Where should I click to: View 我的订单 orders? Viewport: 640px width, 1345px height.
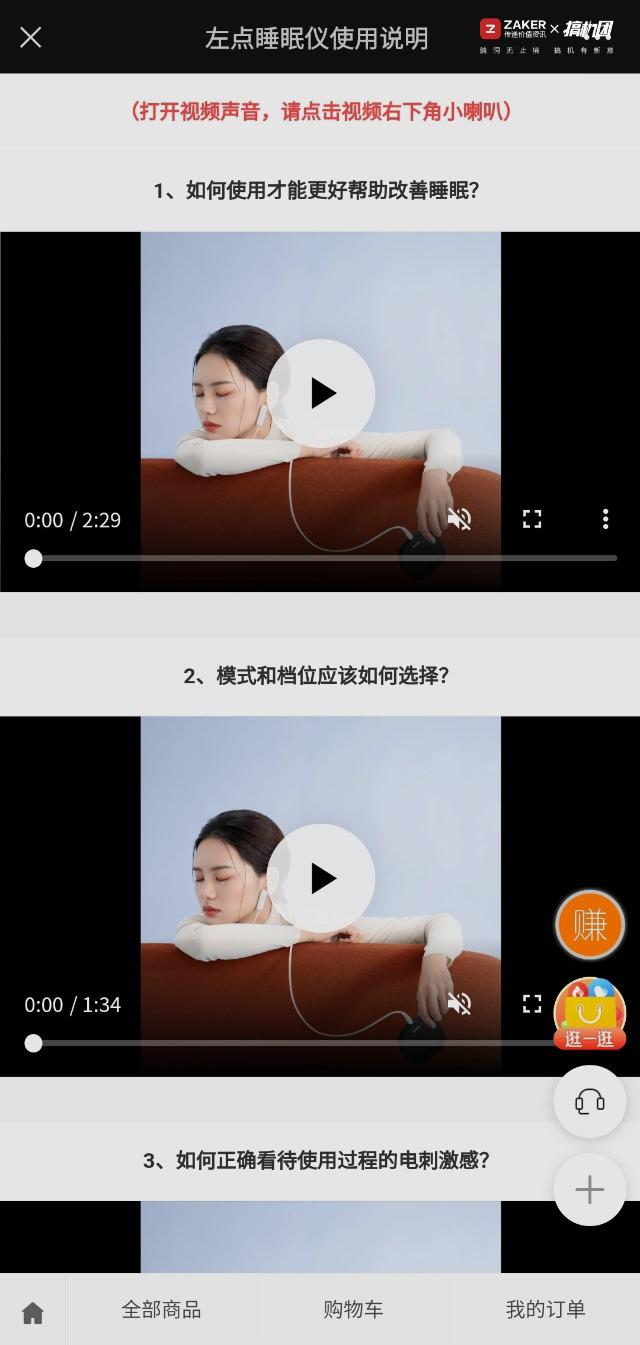[545, 1310]
